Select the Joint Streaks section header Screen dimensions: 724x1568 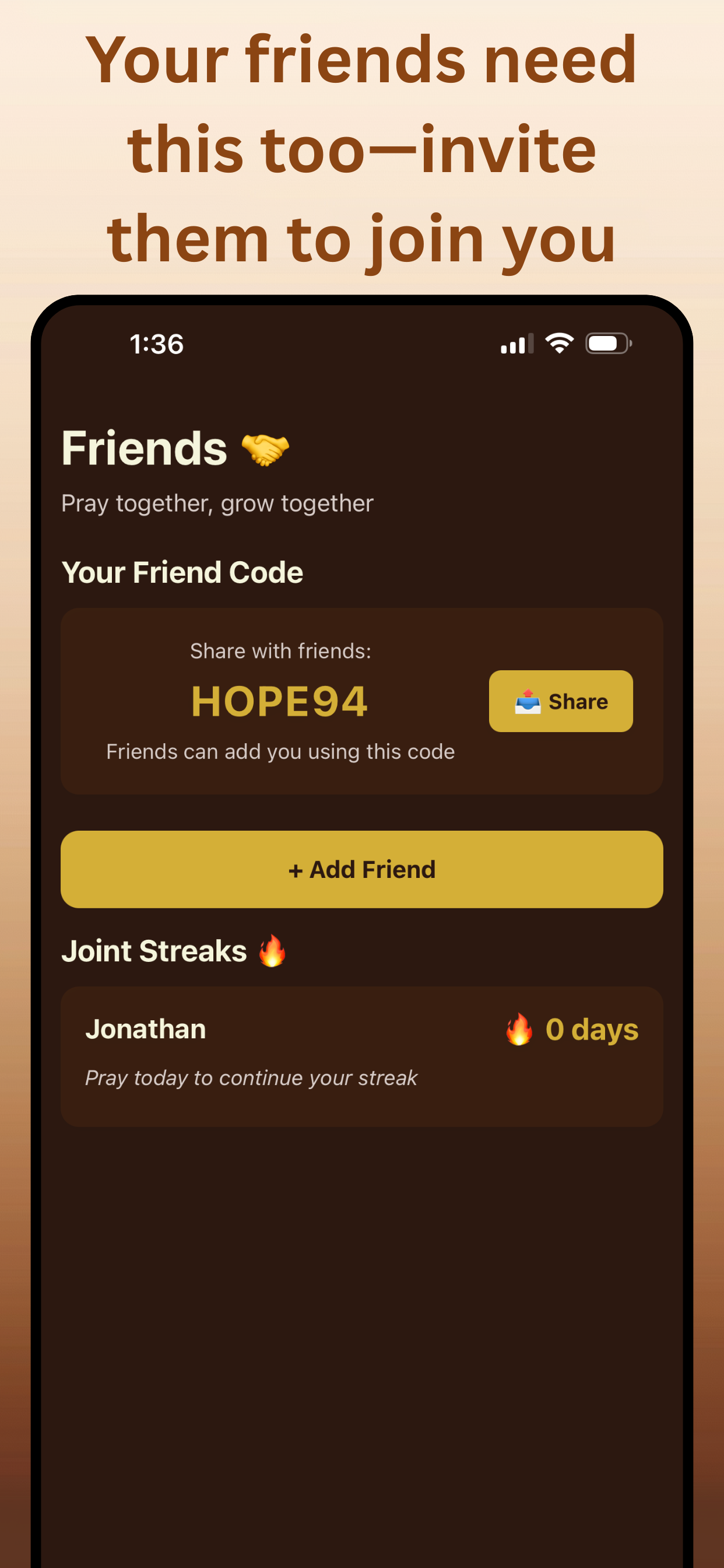coord(154,951)
